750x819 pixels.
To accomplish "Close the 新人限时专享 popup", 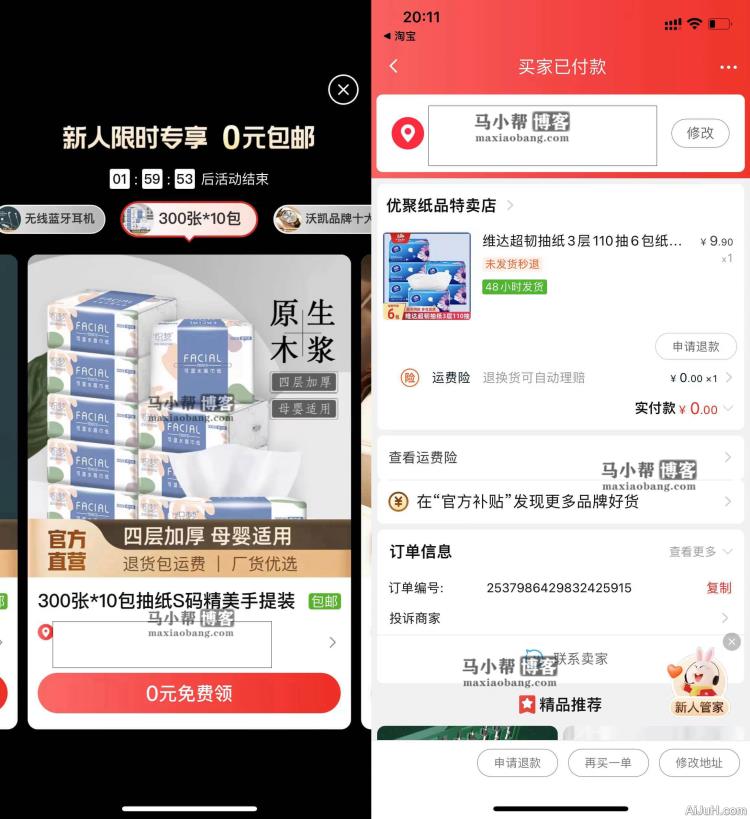I will click(343, 90).
